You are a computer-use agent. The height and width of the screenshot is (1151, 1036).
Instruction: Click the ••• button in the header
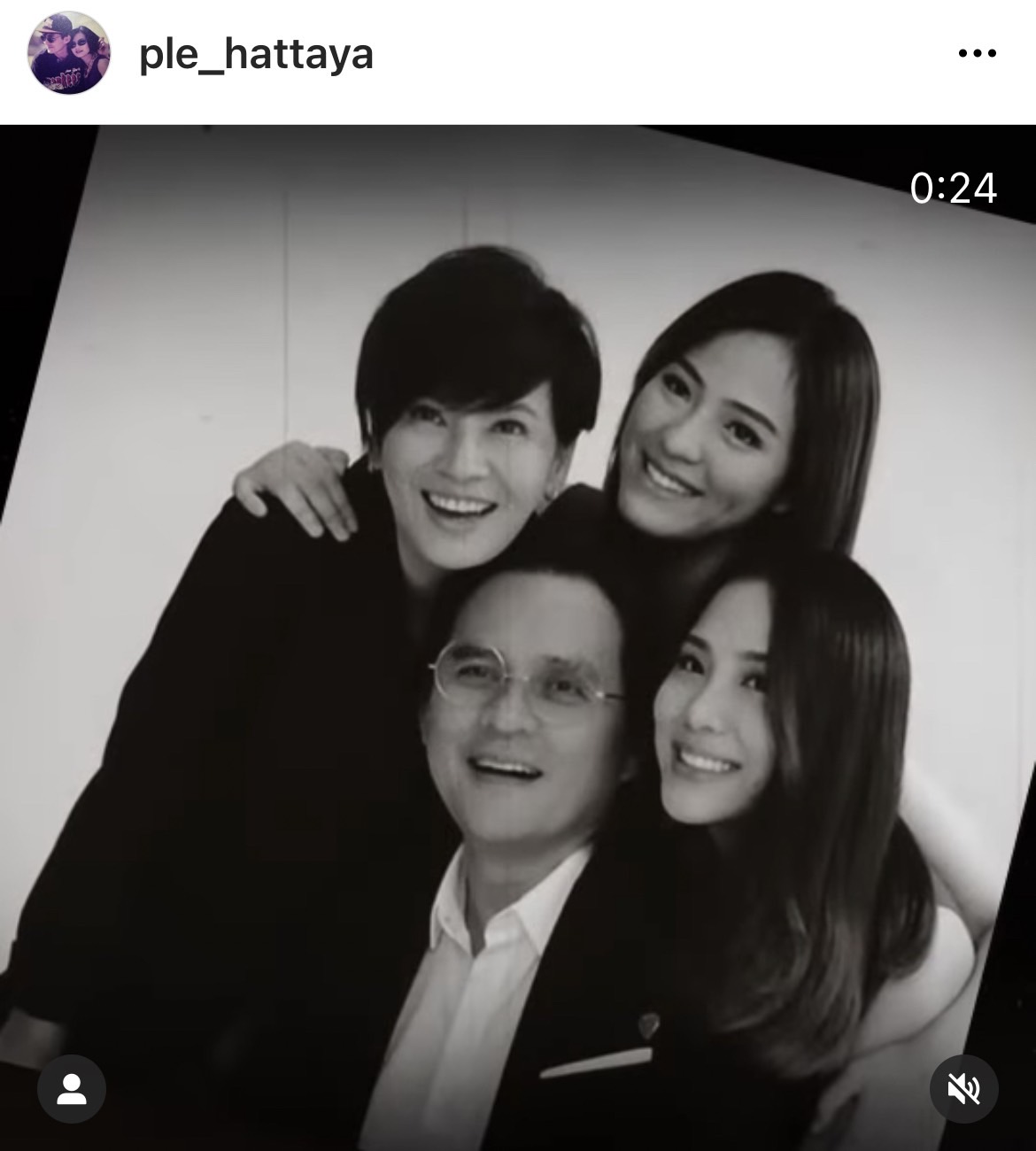click(978, 55)
